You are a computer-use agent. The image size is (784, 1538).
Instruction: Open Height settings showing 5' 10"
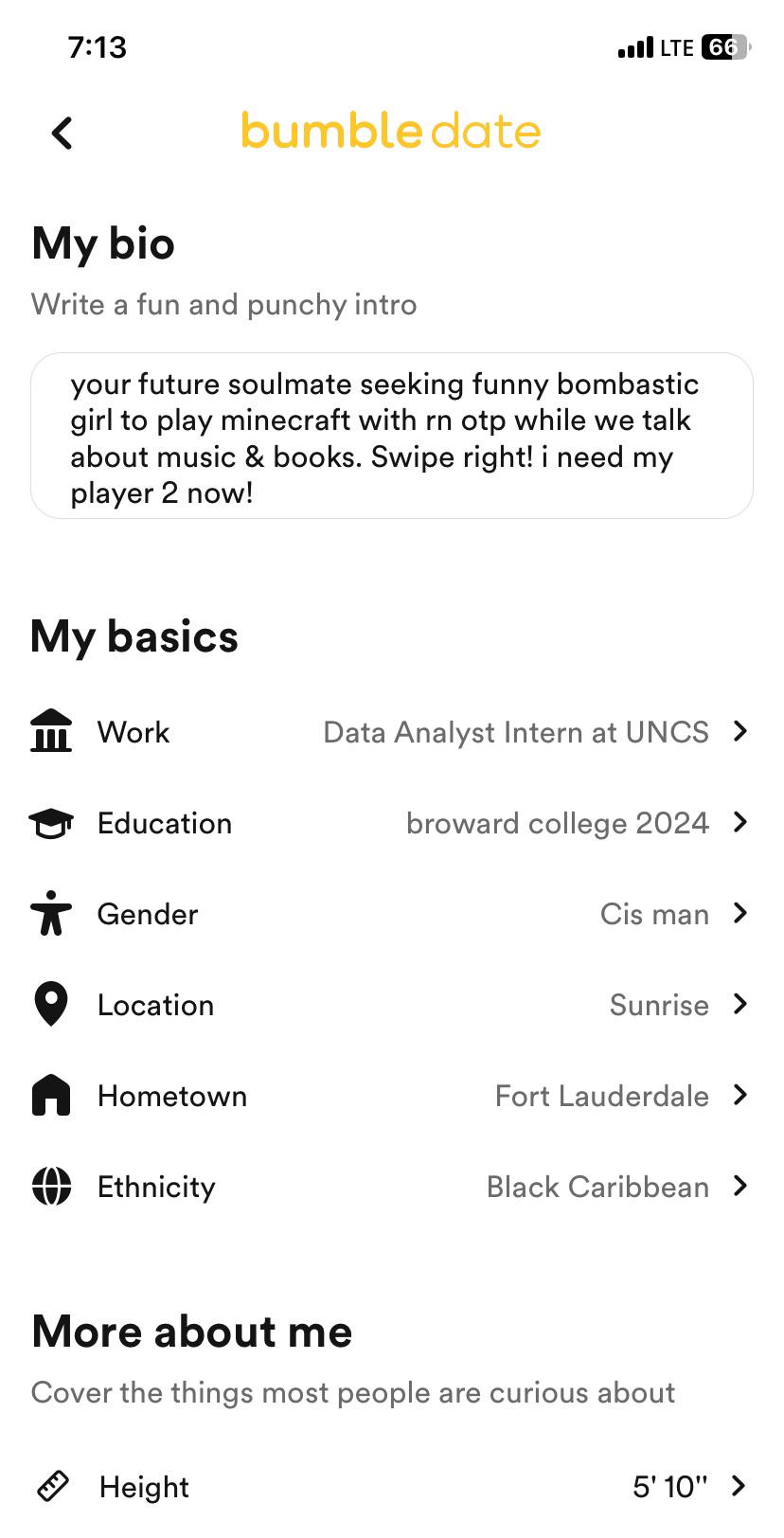click(672, 1487)
